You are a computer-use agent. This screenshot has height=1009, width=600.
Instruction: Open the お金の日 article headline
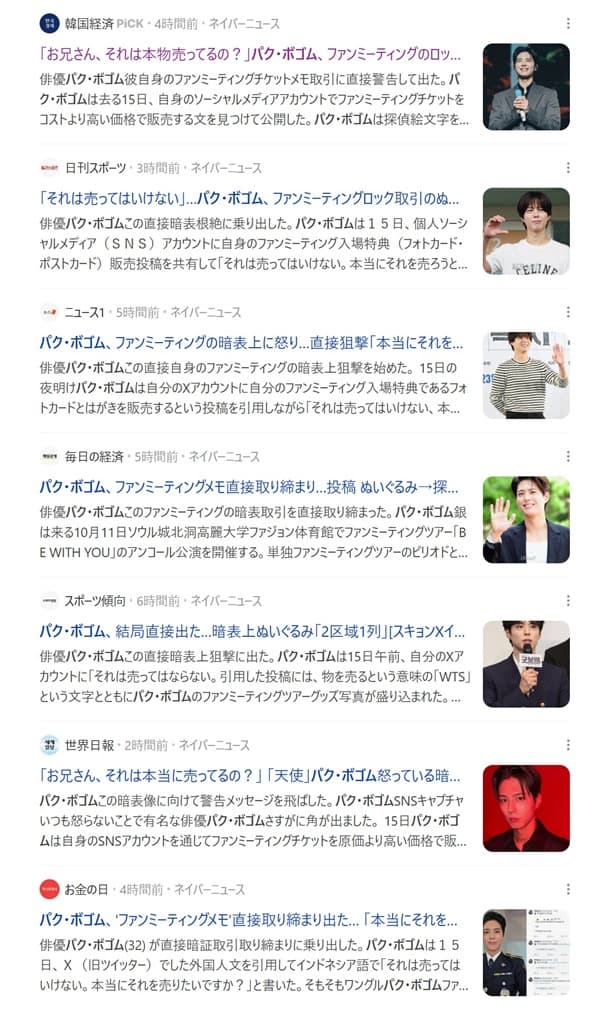248,920
